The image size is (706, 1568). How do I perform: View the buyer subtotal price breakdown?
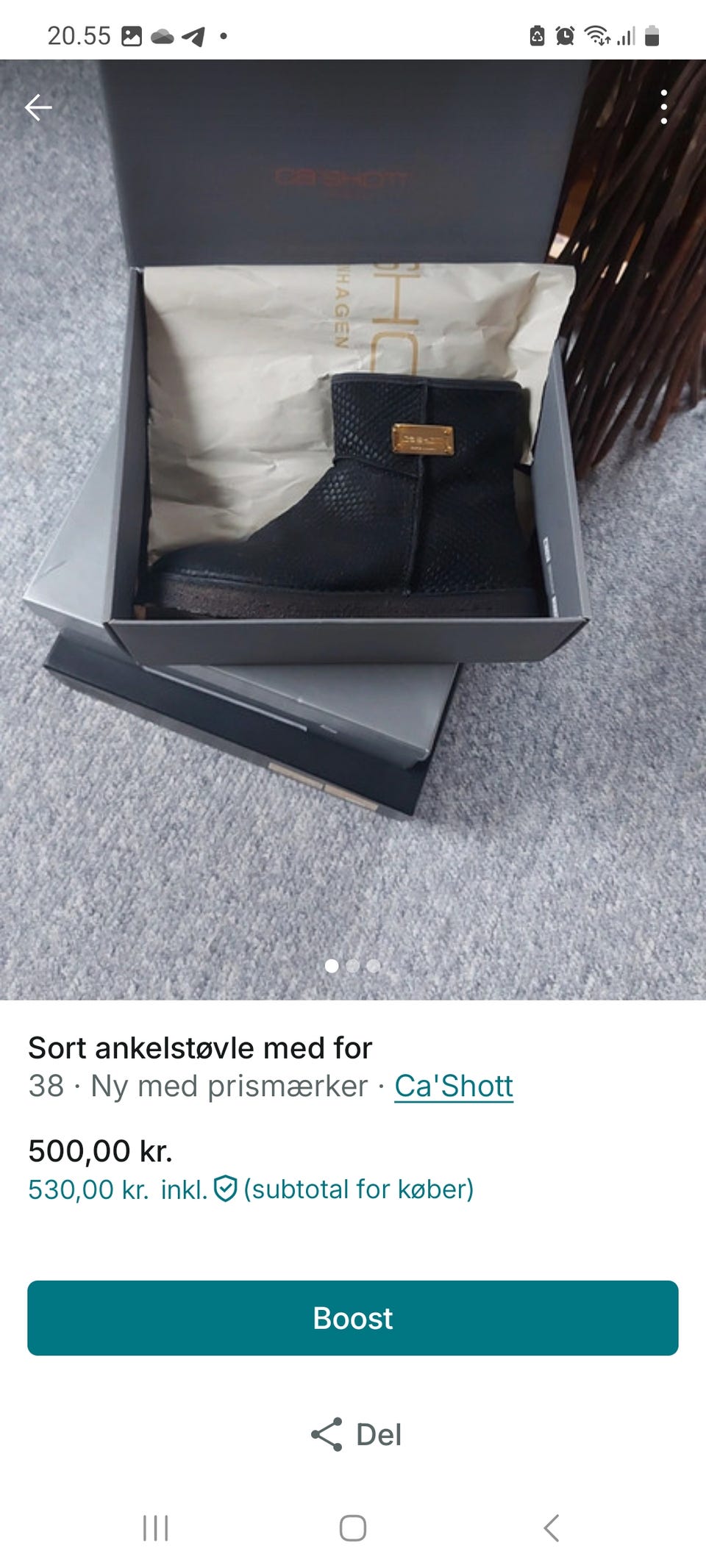click(251, 1189)
